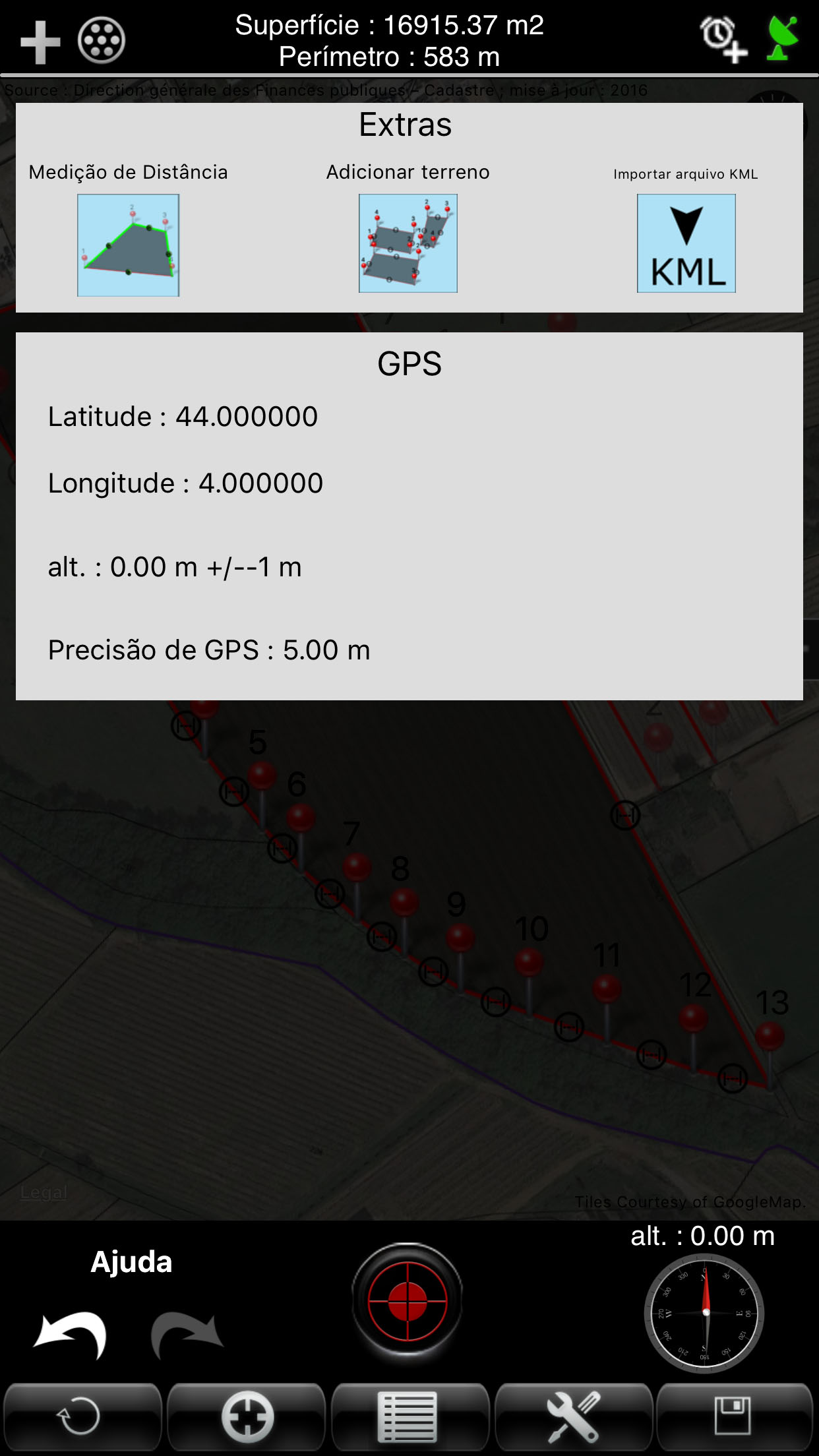Open the list toolbar button

click(x=409, y=1417)
